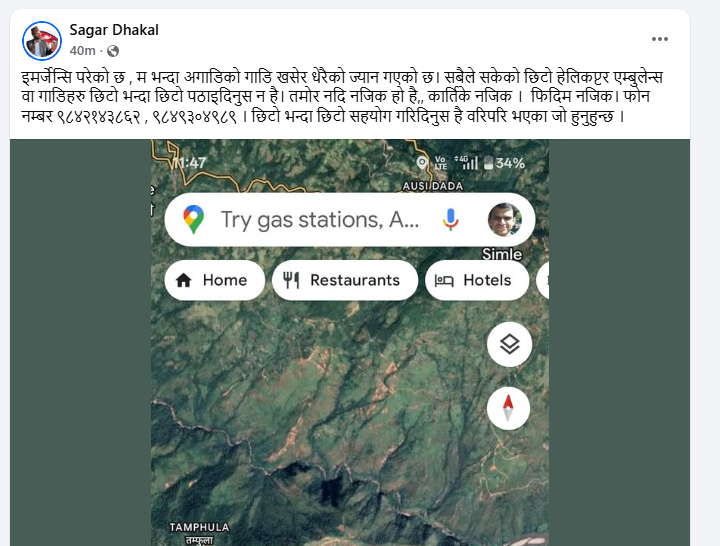
Task: Open Sagar Dhakal's profile picture
Action: (42, 40)
